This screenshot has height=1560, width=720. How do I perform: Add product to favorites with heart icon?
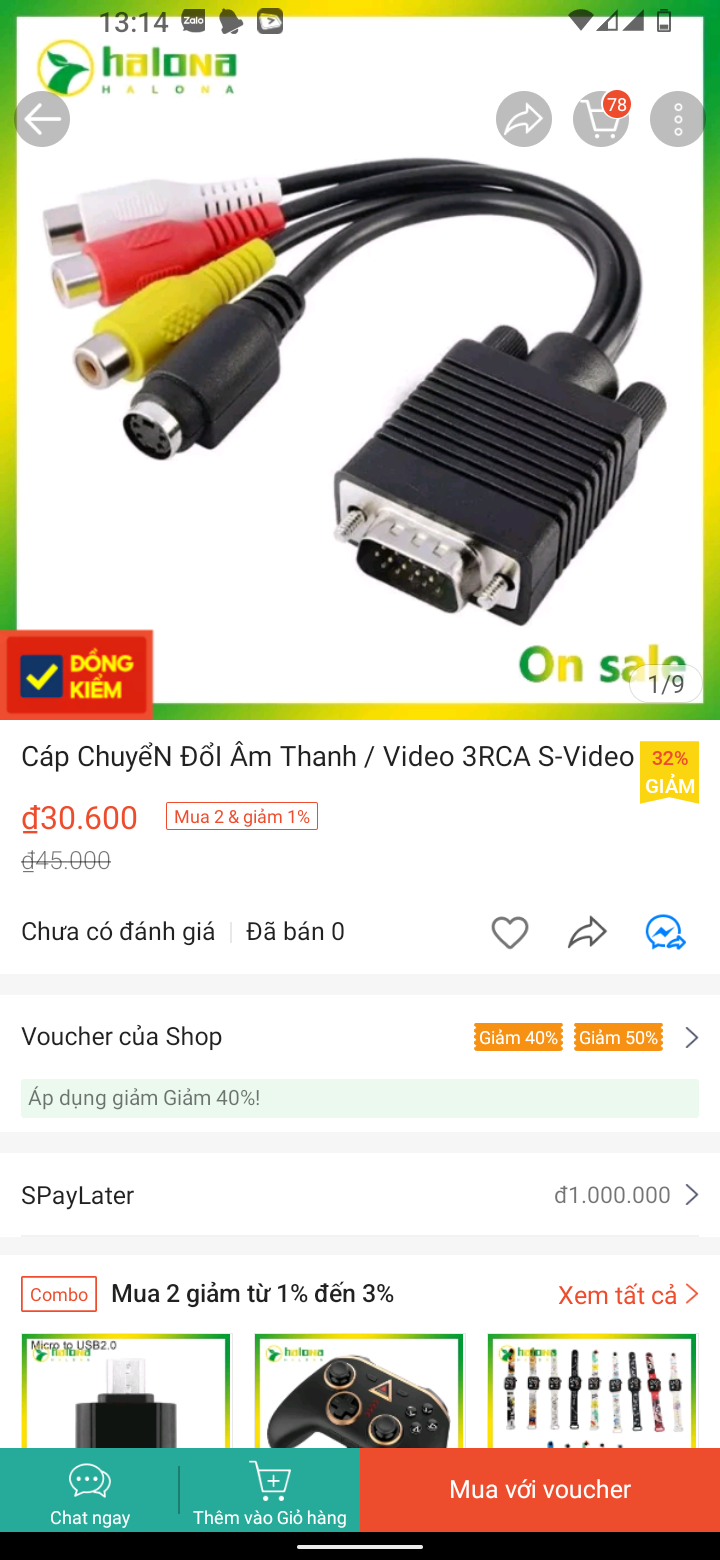tap(510, 933)
